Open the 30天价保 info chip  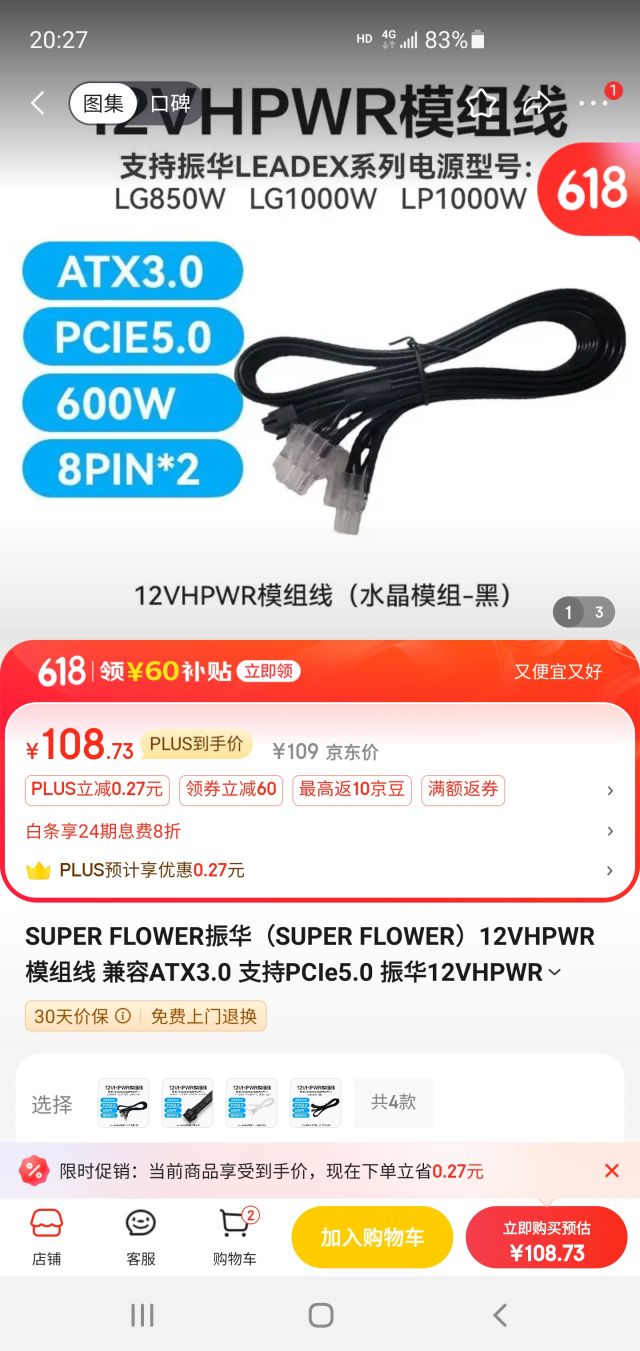click(82, 1016)
